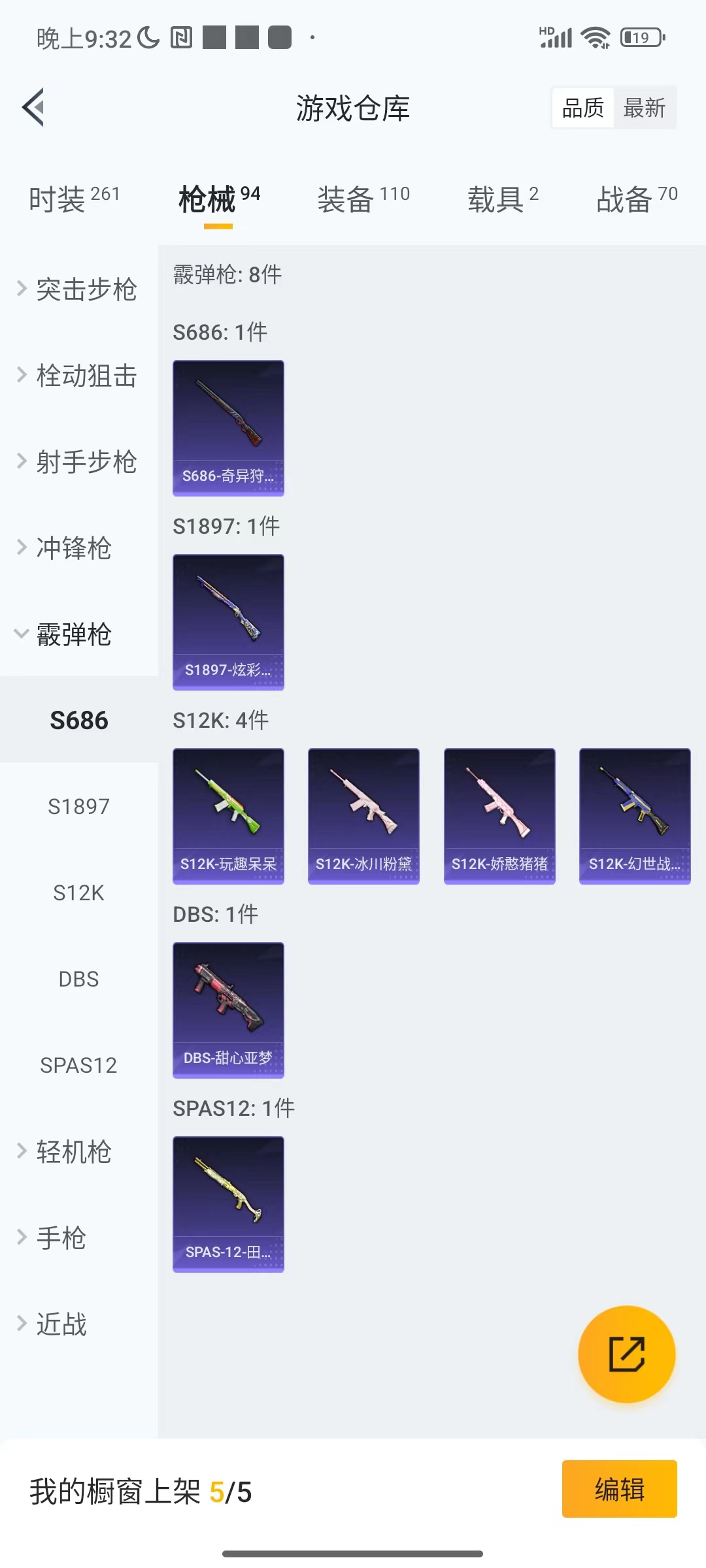This screenshot has width=706, height=1568.
Task: Open the 战备 tab
Action: tap(636, 199)
